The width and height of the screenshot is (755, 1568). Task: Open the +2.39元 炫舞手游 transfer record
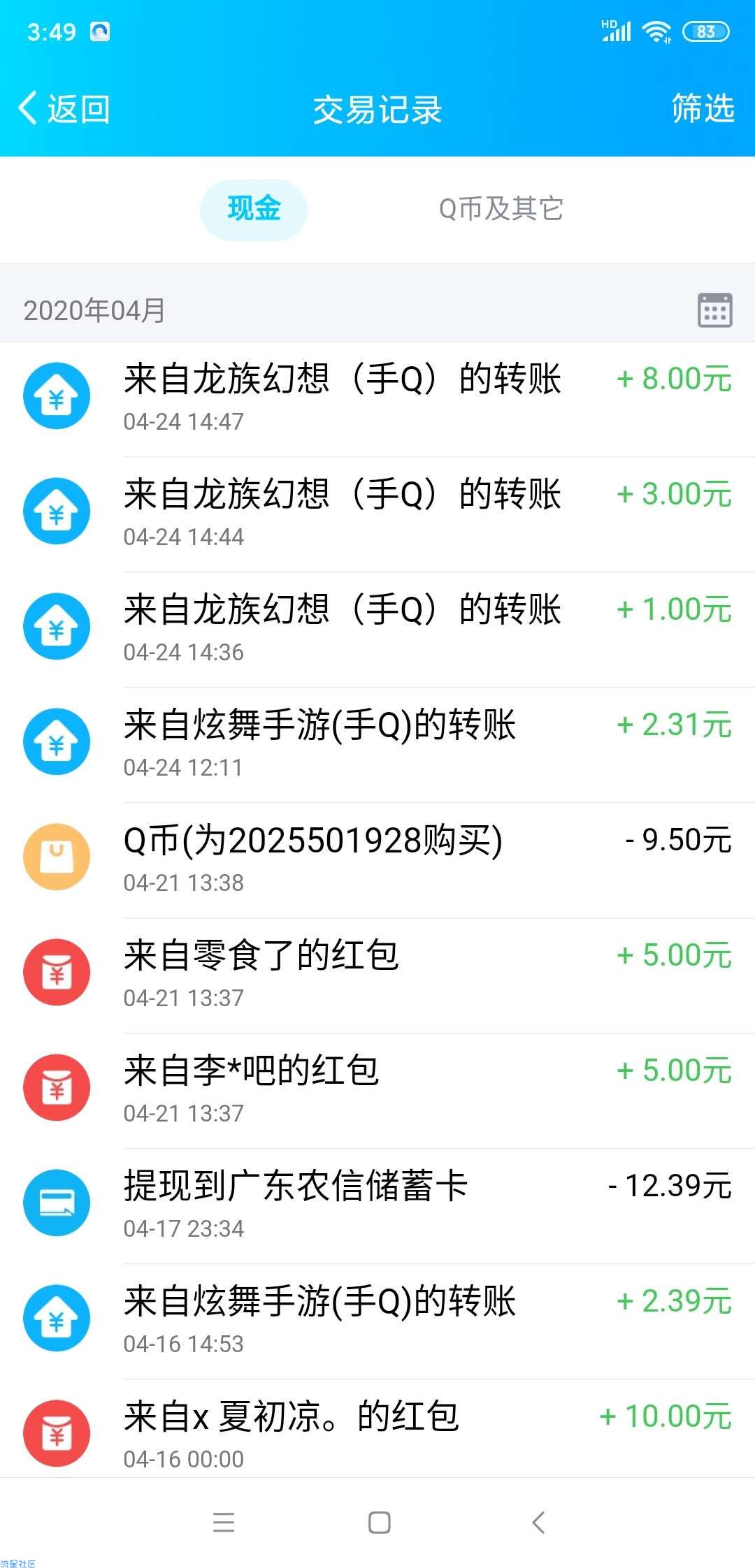pos(377,1321)
